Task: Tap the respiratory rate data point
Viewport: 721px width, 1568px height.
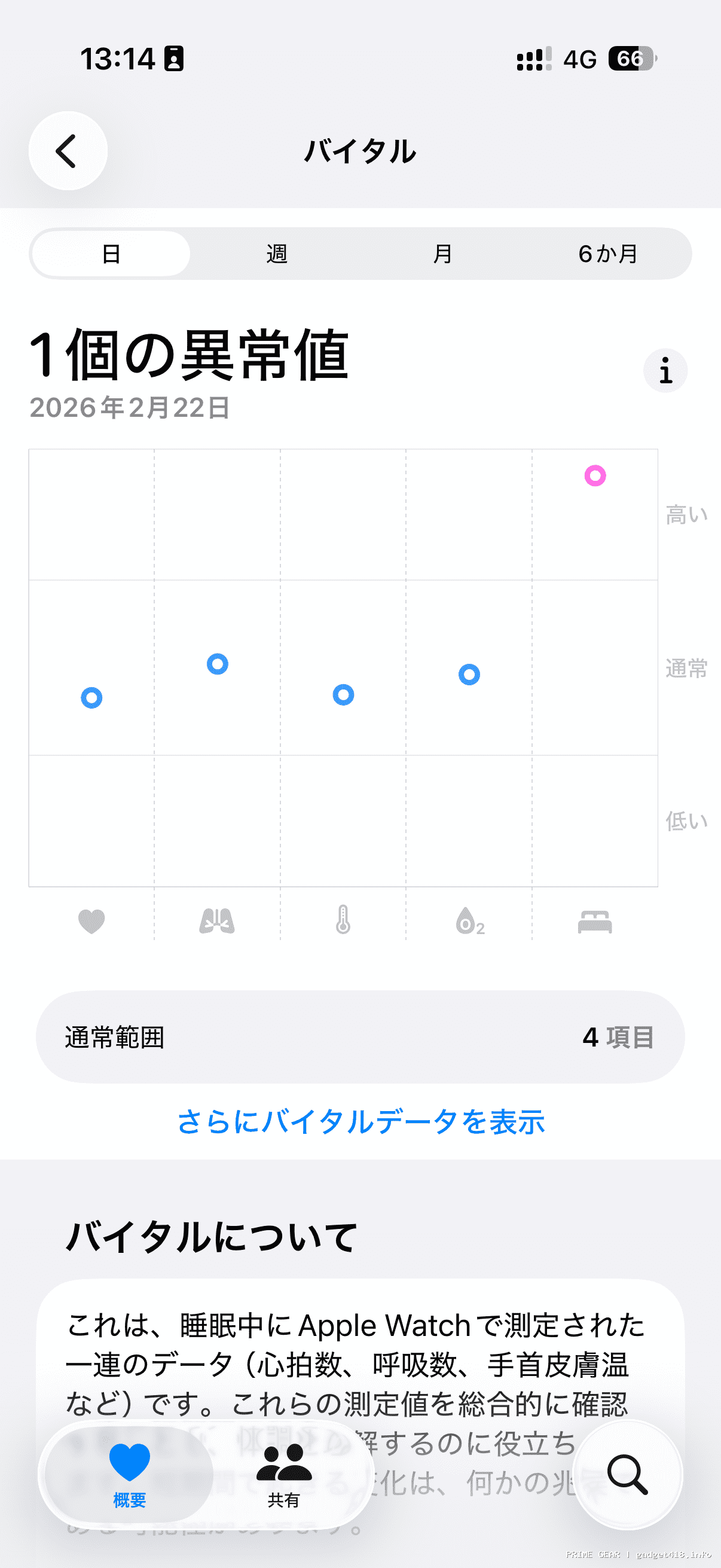Action: (217, 663)
